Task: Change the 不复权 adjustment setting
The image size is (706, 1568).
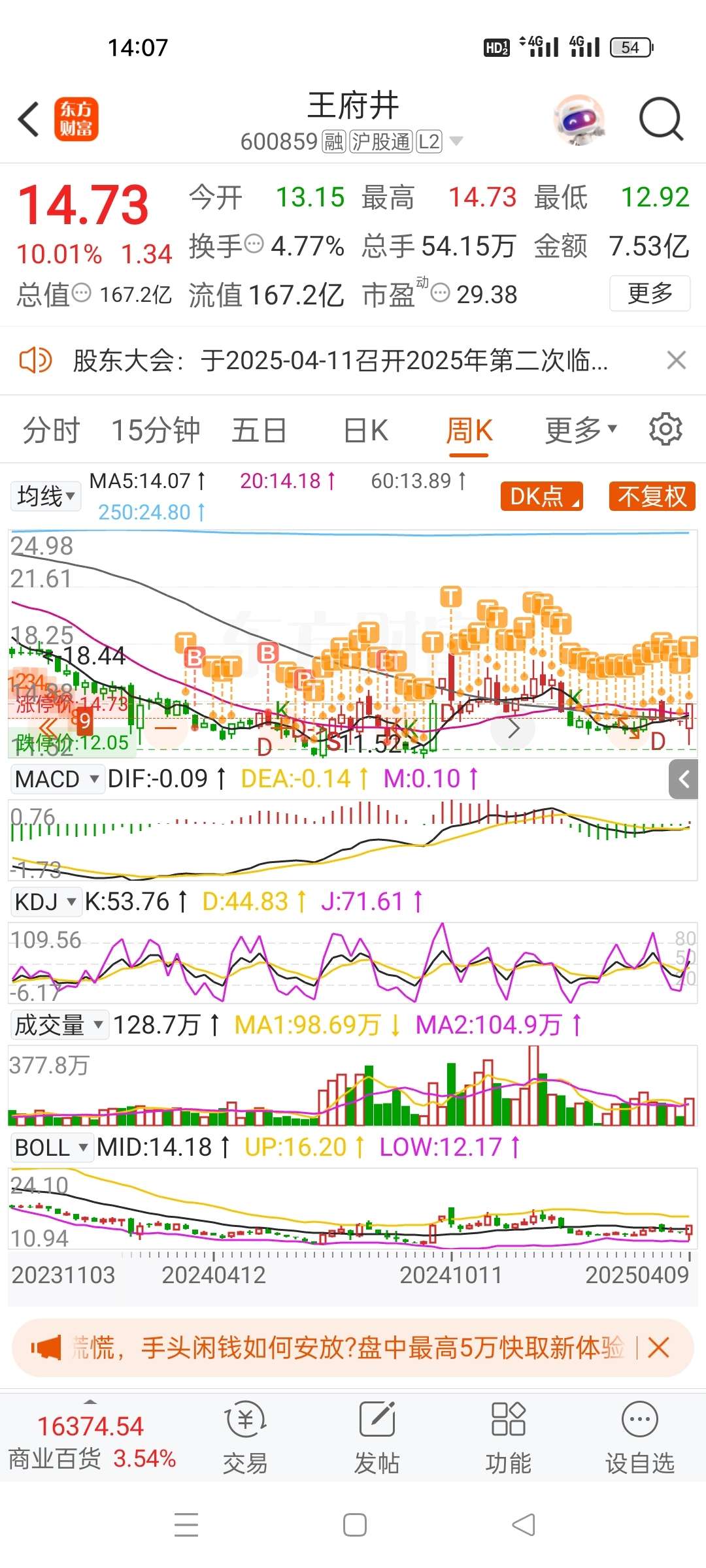Action: 652,497
